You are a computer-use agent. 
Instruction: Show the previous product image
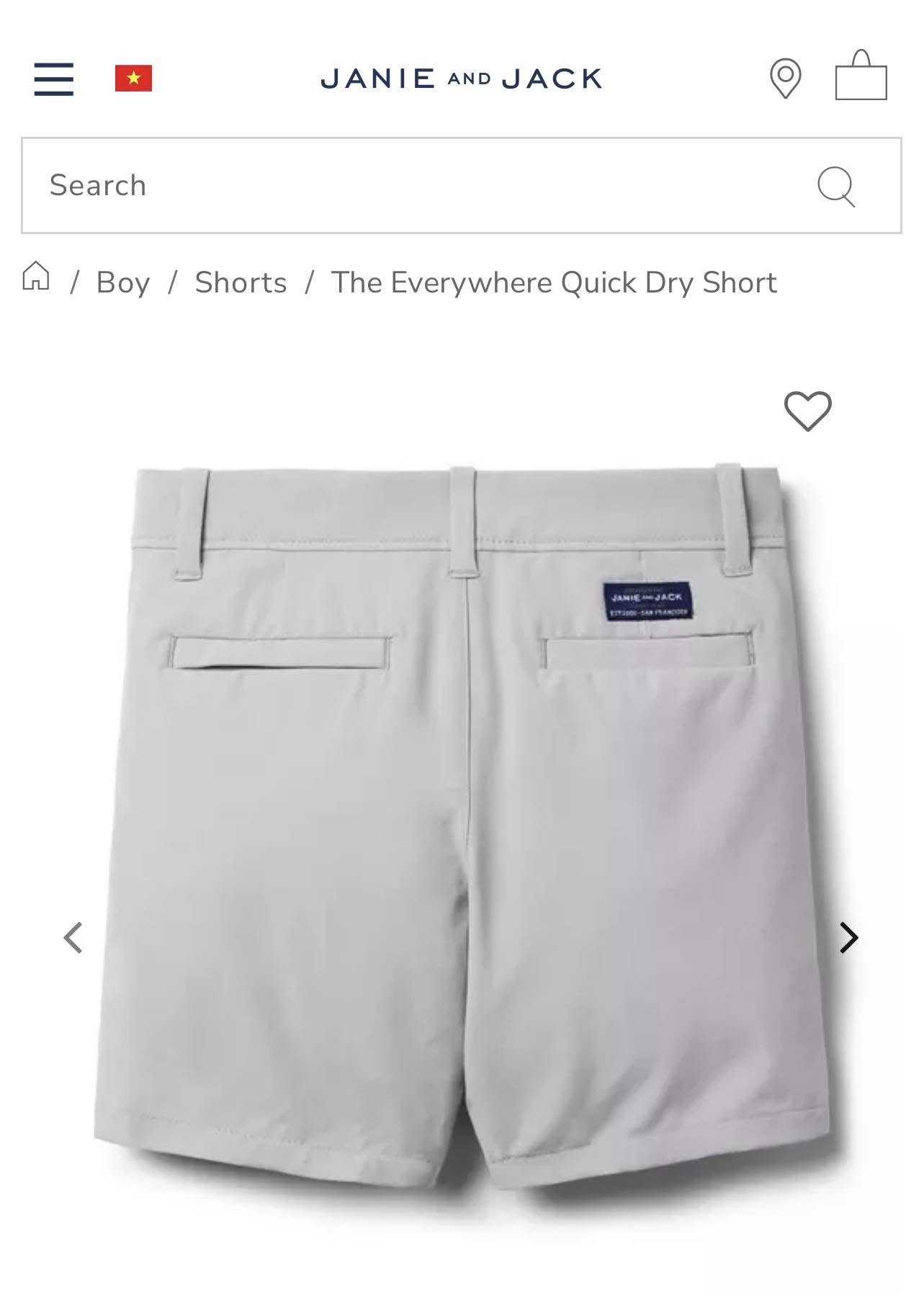pos(73,937)
